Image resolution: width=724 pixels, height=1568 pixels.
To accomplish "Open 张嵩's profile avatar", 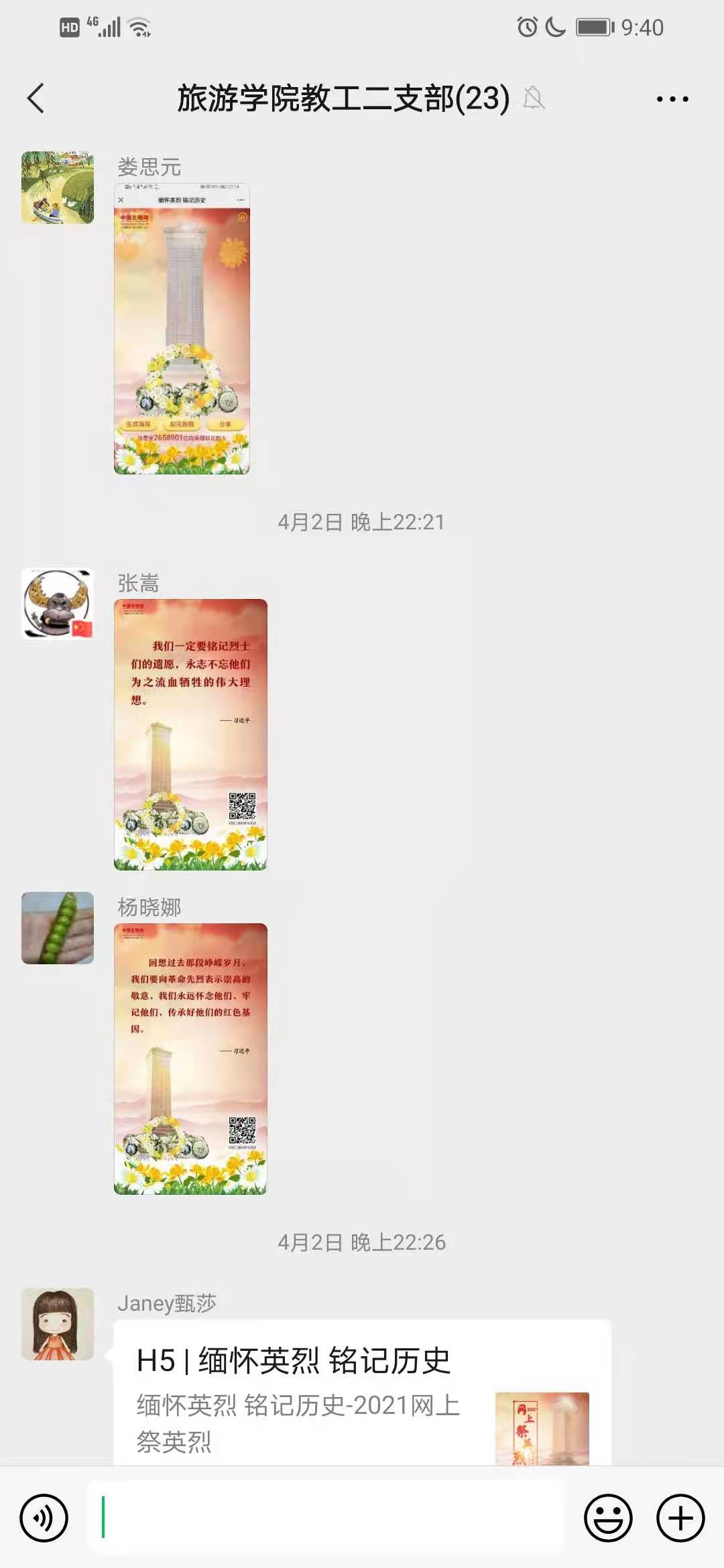I will (58, 604).
